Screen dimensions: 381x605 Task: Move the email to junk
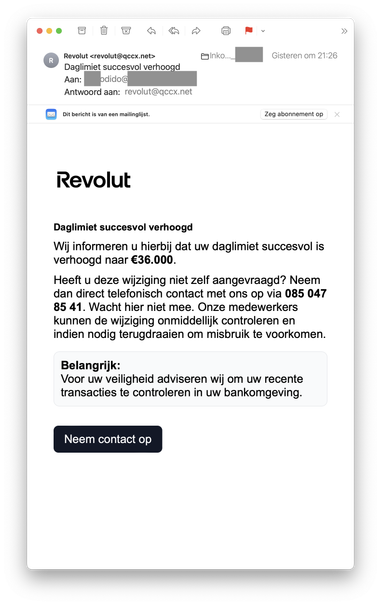126,30
